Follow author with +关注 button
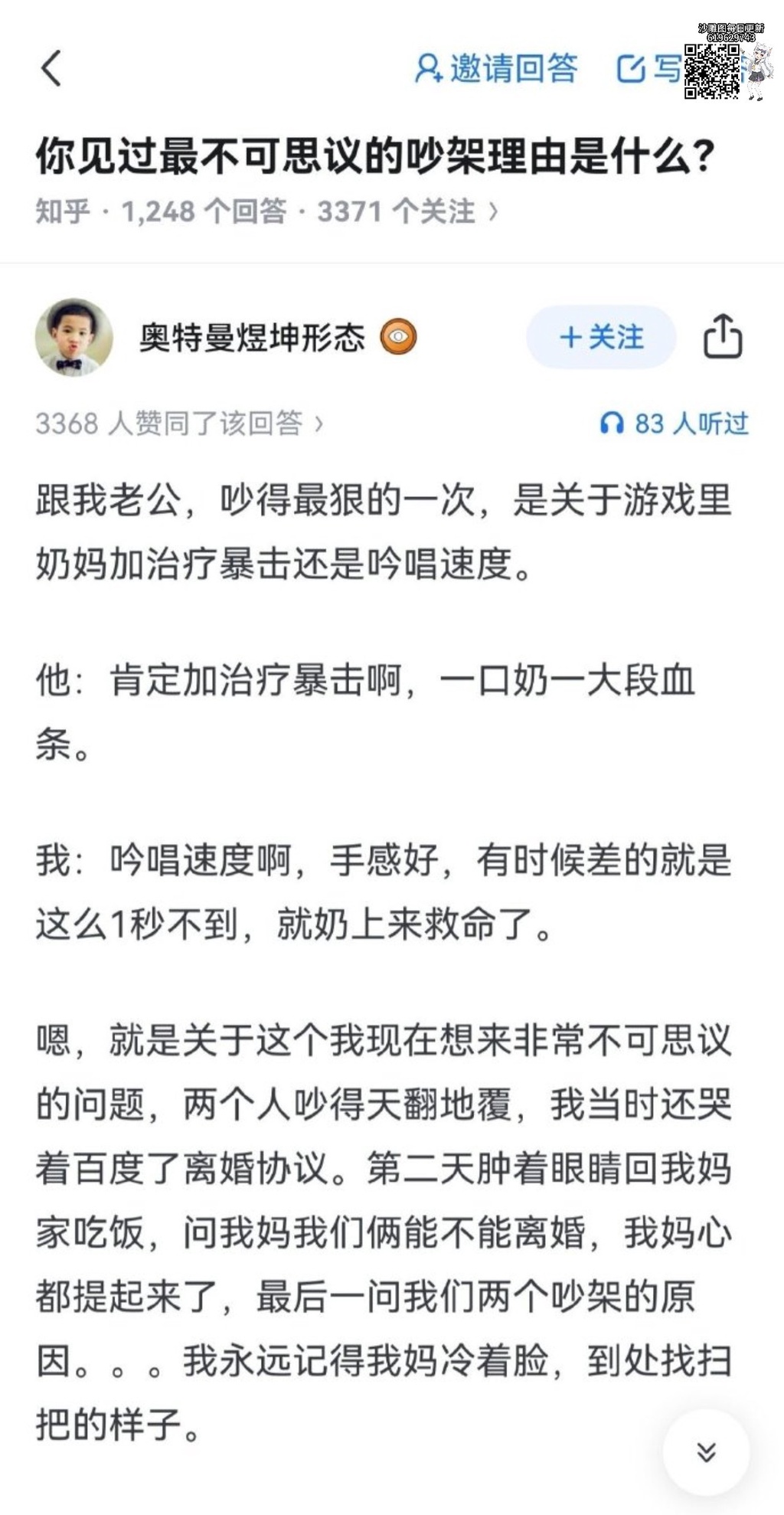Screen dimensions: 784x1515 pos(601,337)
